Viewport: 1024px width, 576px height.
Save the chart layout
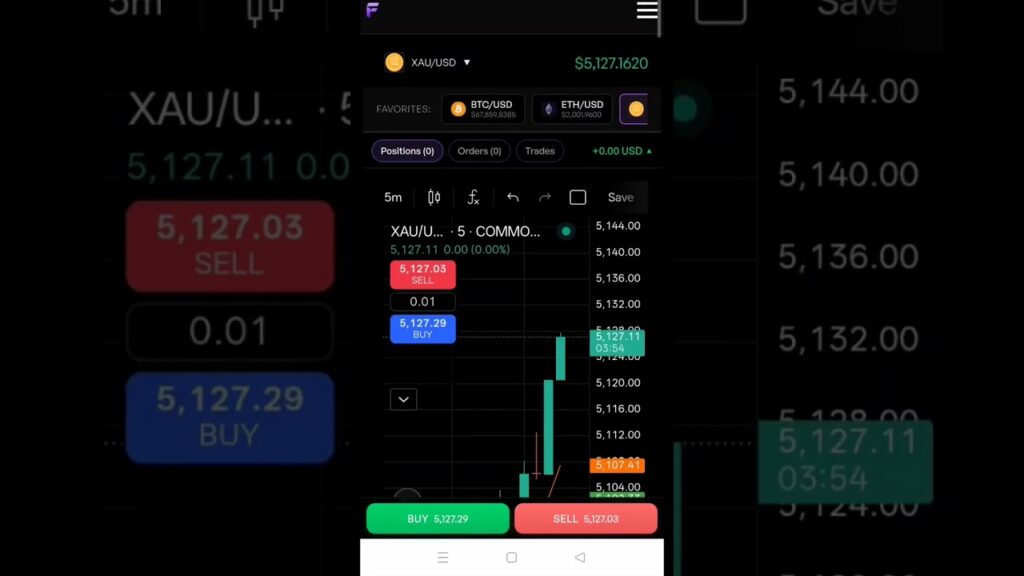point(621,198)
